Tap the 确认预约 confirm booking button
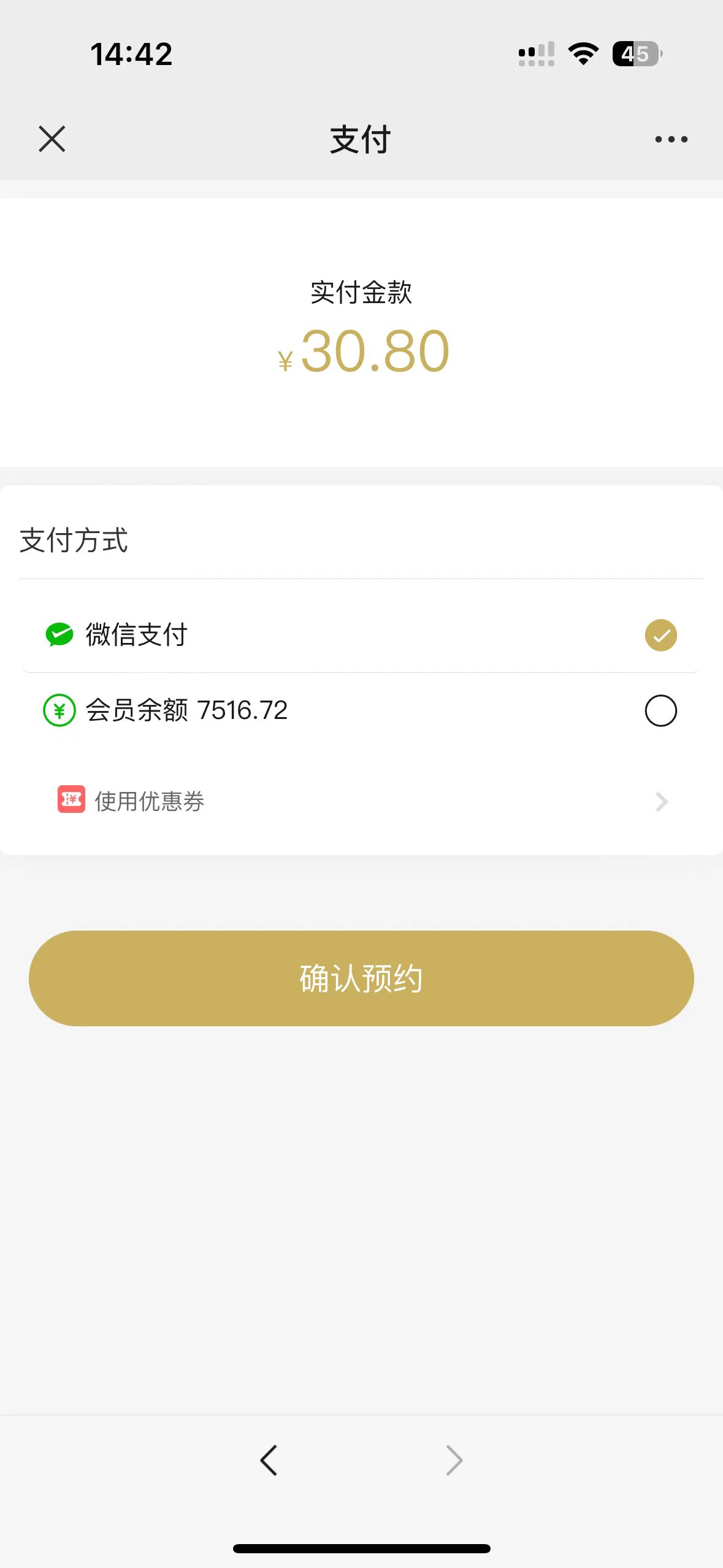This screenshot has height=1568, width=723. [x=361, y=978]
